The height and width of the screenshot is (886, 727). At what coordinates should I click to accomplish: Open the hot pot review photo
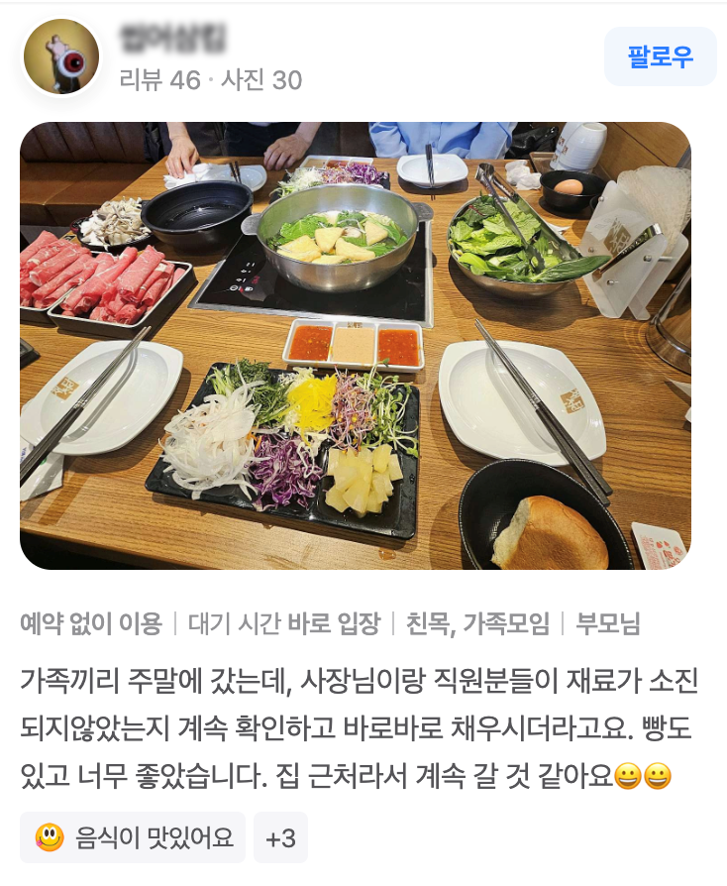[355, 346]
